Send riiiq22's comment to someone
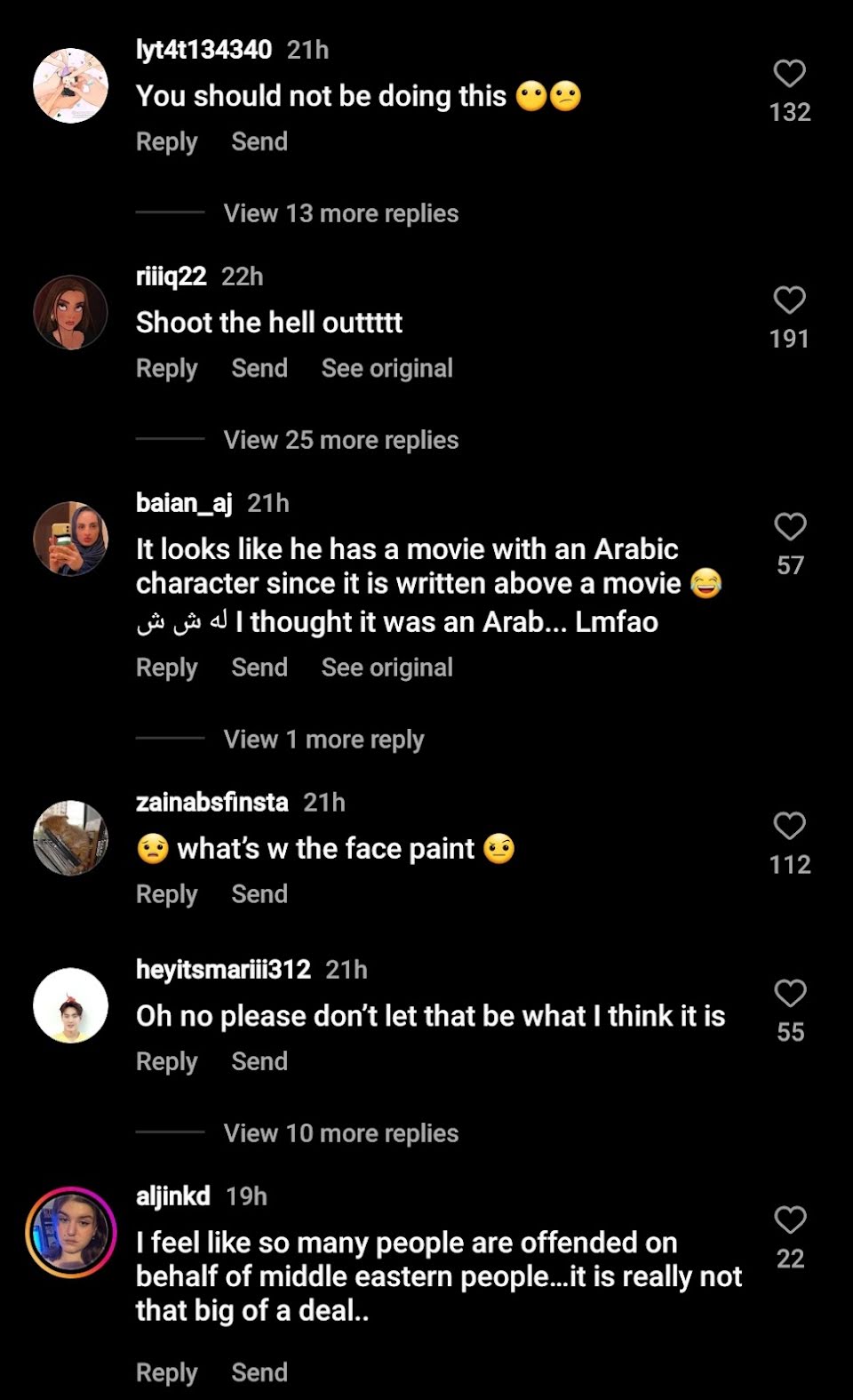 click(259, 369)
